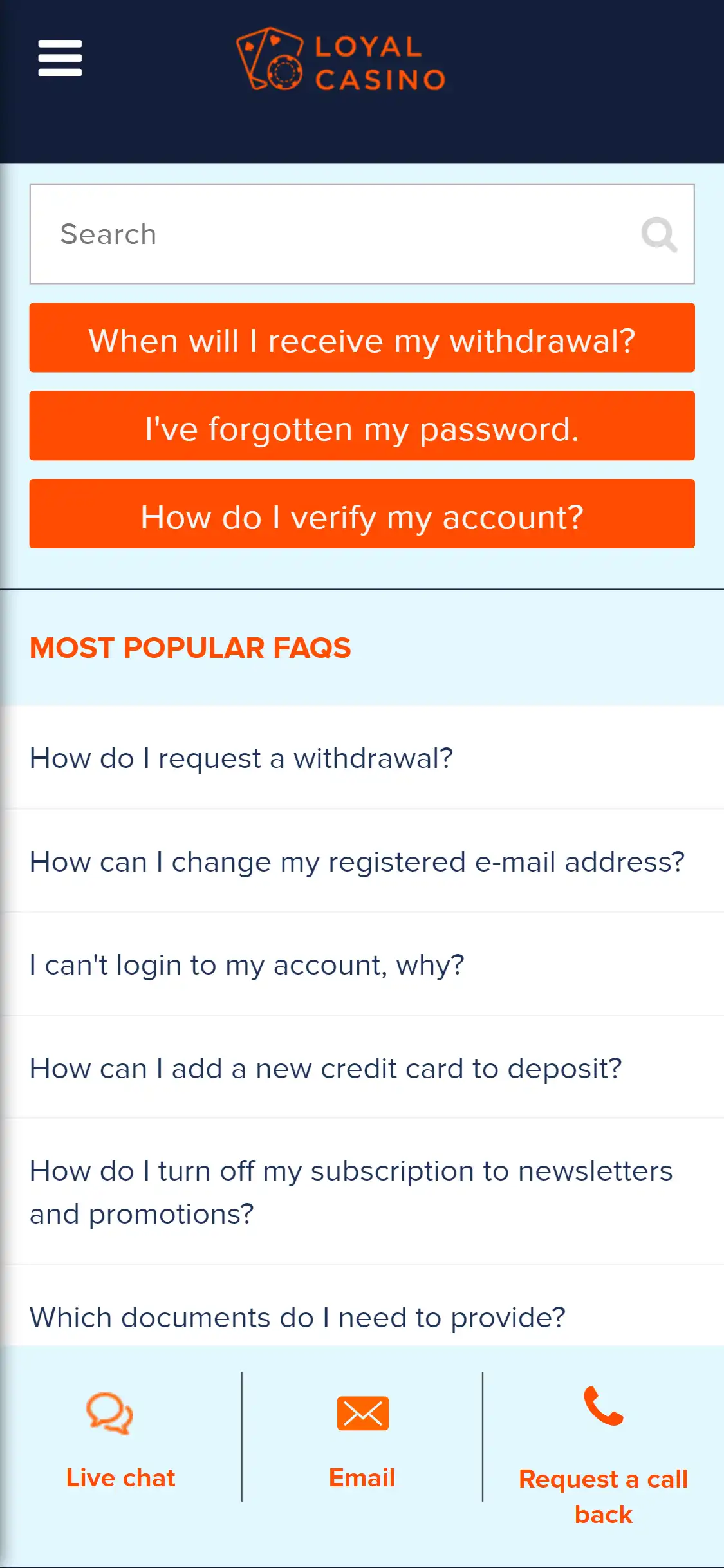The width and height of the screenshot is (724, 1568).
Task: Focus the Search field
Action: 335,234
